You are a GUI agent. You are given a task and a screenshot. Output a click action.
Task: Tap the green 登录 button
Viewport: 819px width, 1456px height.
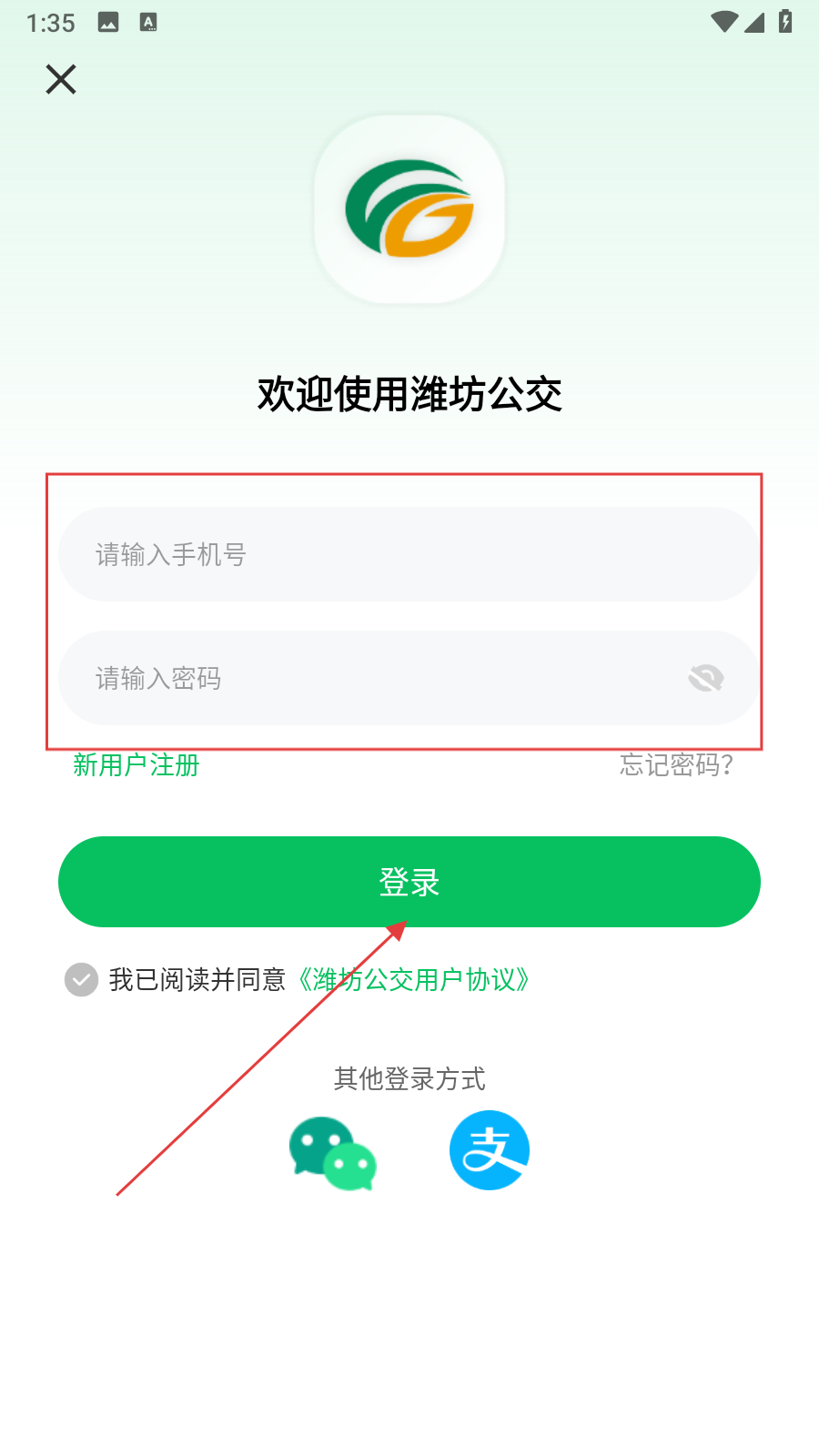point(409,882)
